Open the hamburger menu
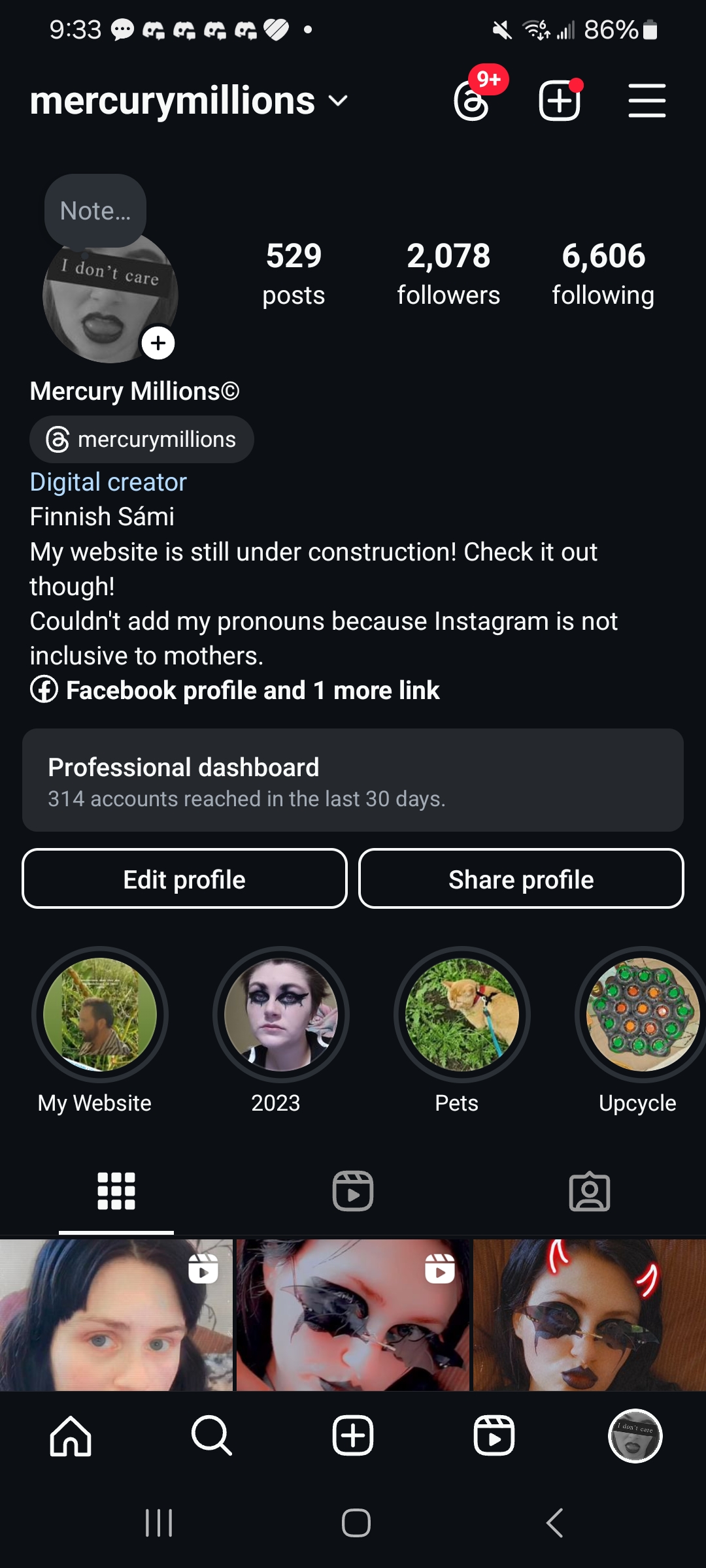The image size is (706, 1568). click(x=647, y=101)
